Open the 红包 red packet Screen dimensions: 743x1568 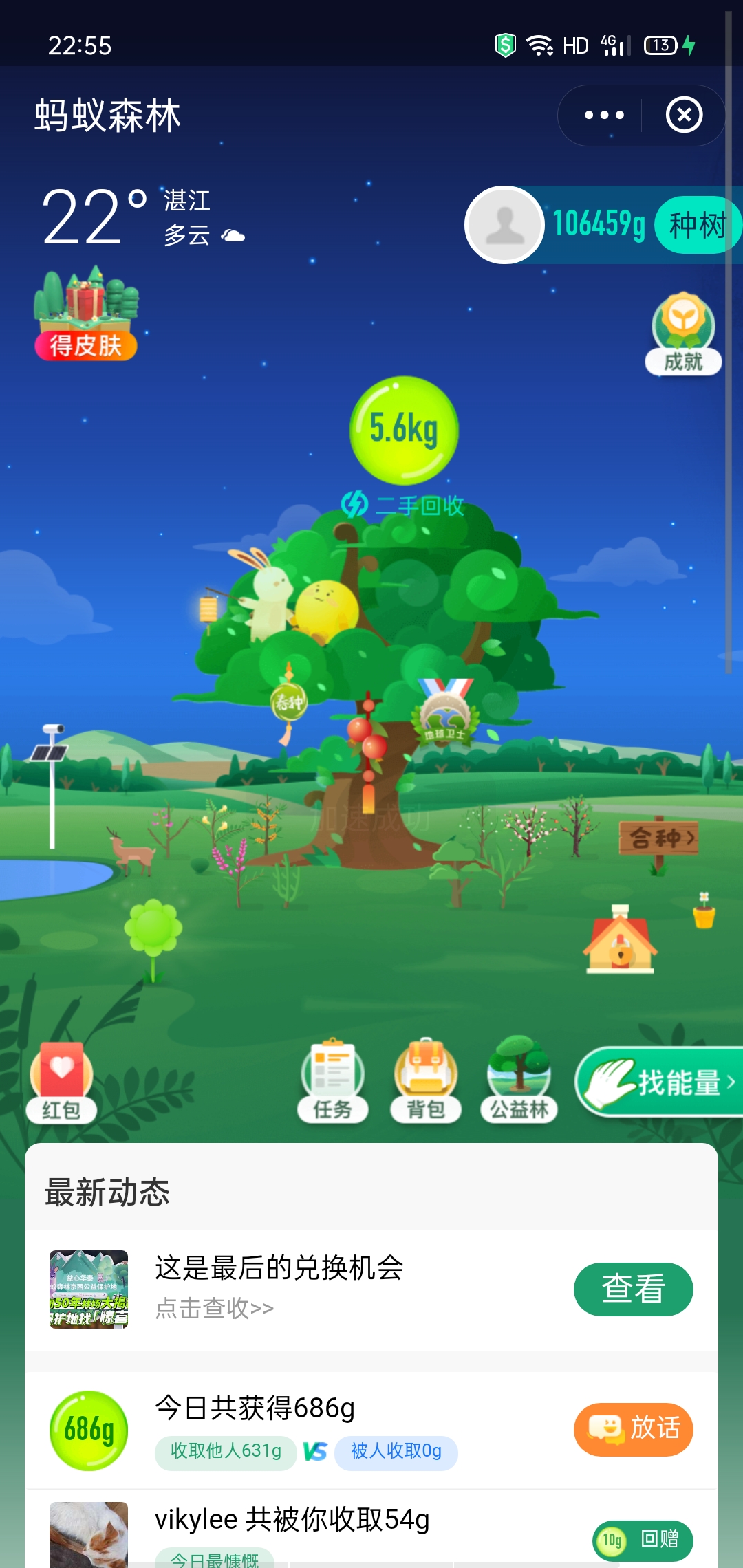point(61,1081)
